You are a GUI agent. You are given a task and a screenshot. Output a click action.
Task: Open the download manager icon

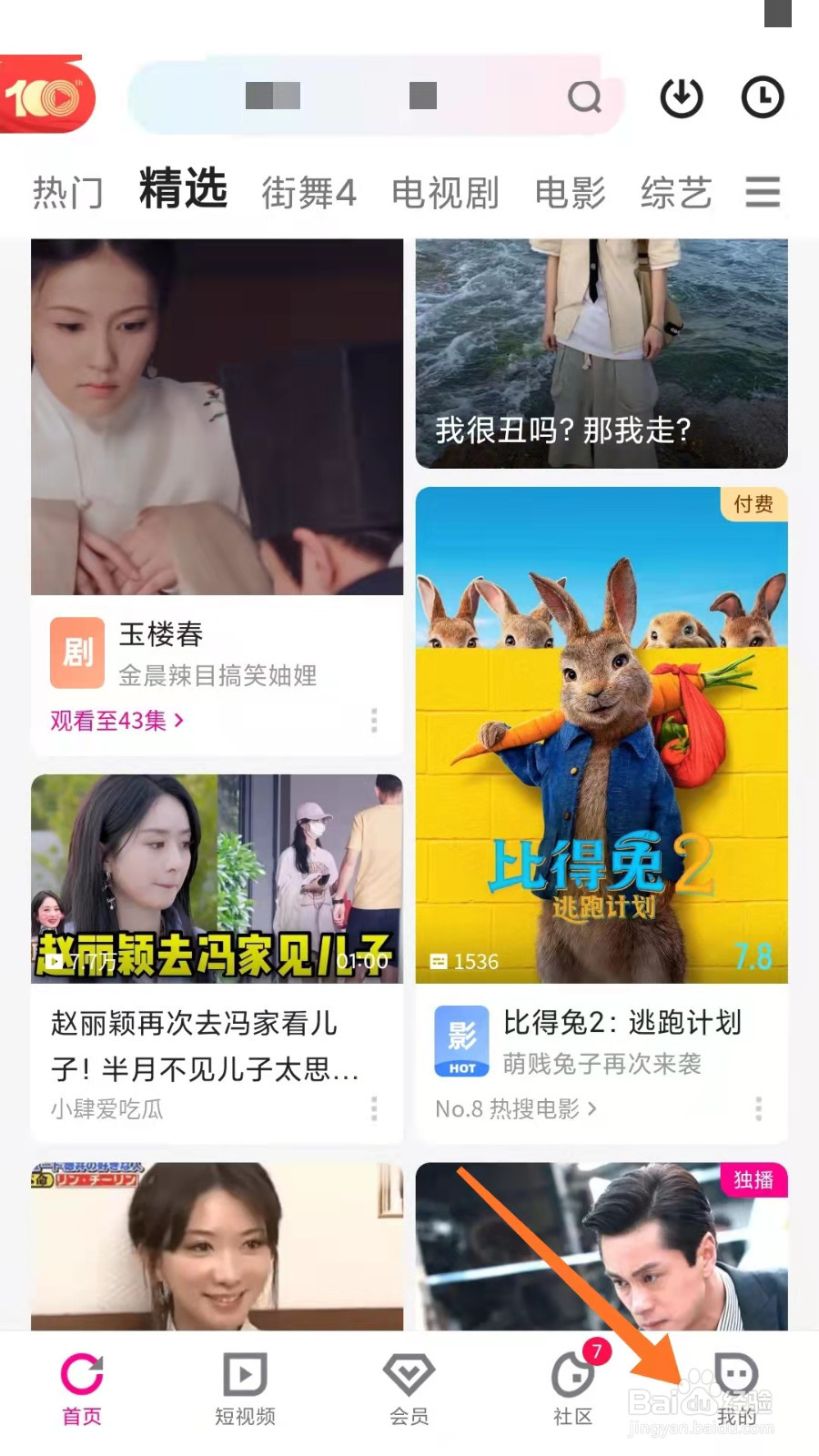pos(681,96)
